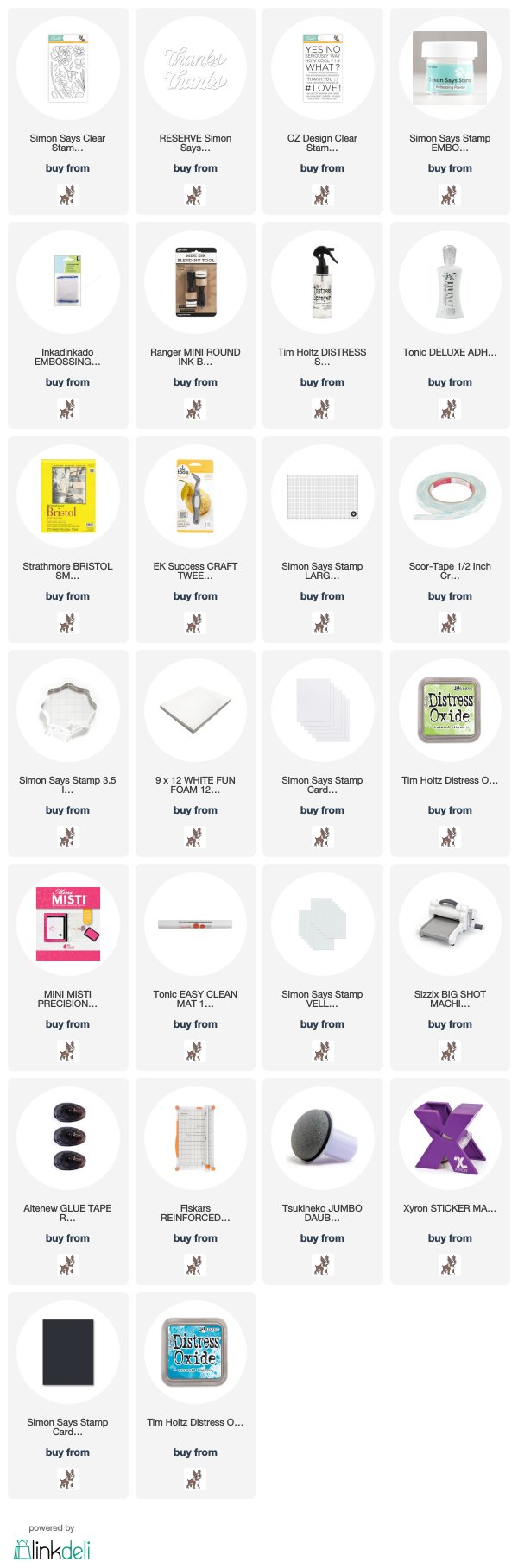Tap the store icon under Sizzix BIG SHOT
This screenshot has width=518, height=1568.
point(450,1050)
